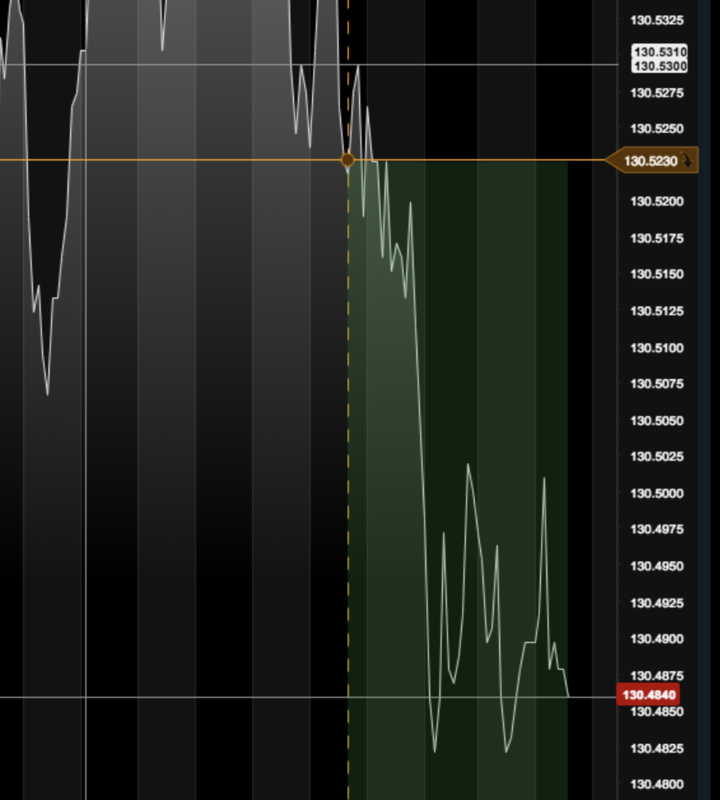Image resolution: width=720 pixels, height=800 pixels.
Task: Select the orange entry point marker on the chart
Action: (x=348, y=160)
